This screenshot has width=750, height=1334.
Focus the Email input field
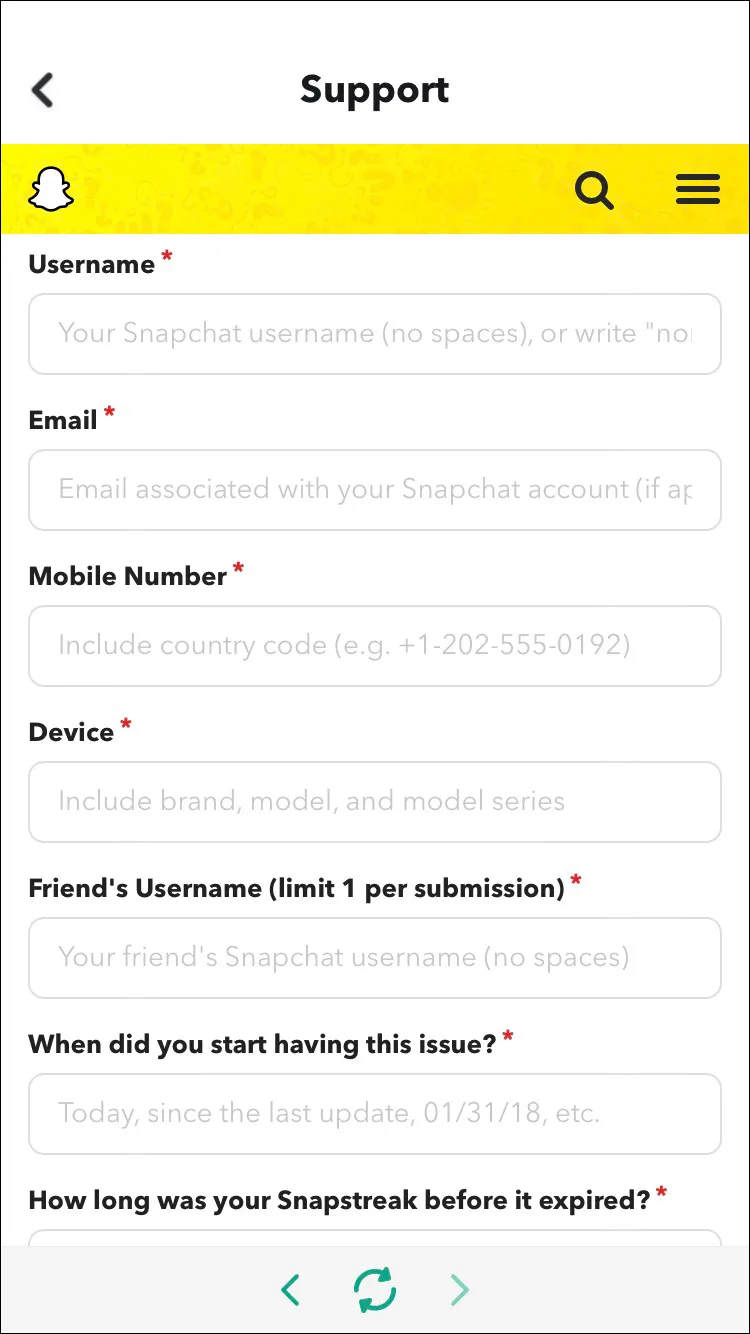374,490
